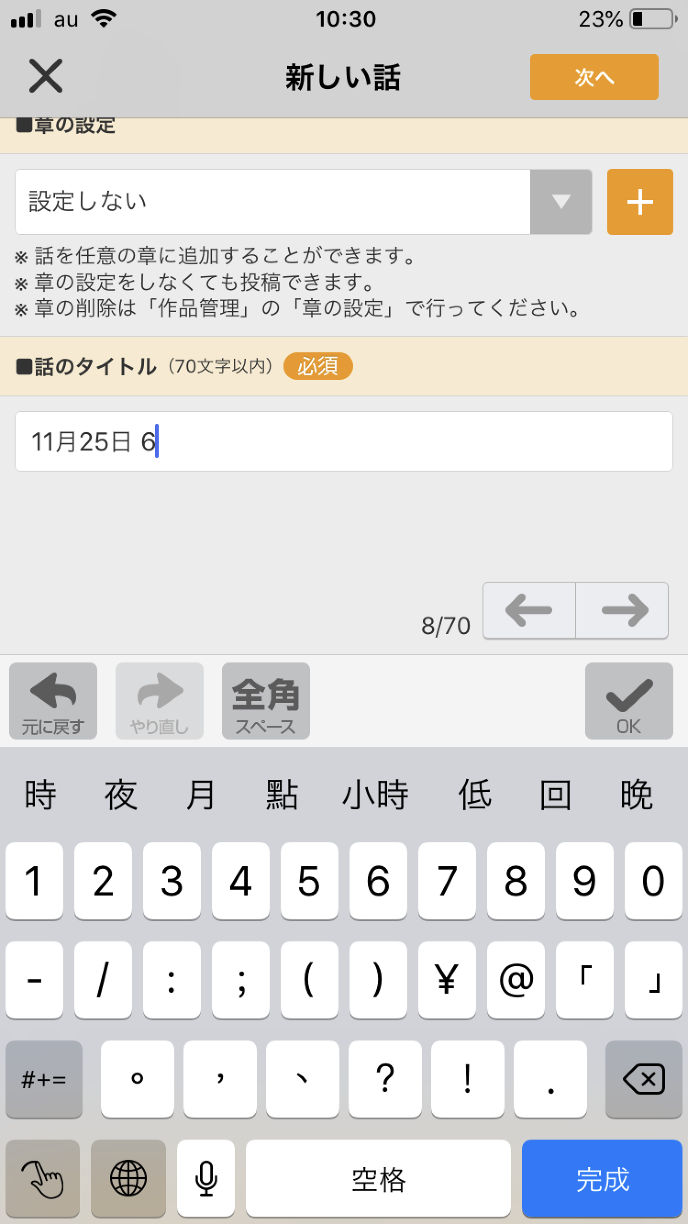Hit the blue 完成 keyboard key
The image size is (688, 1224).
602,1179
